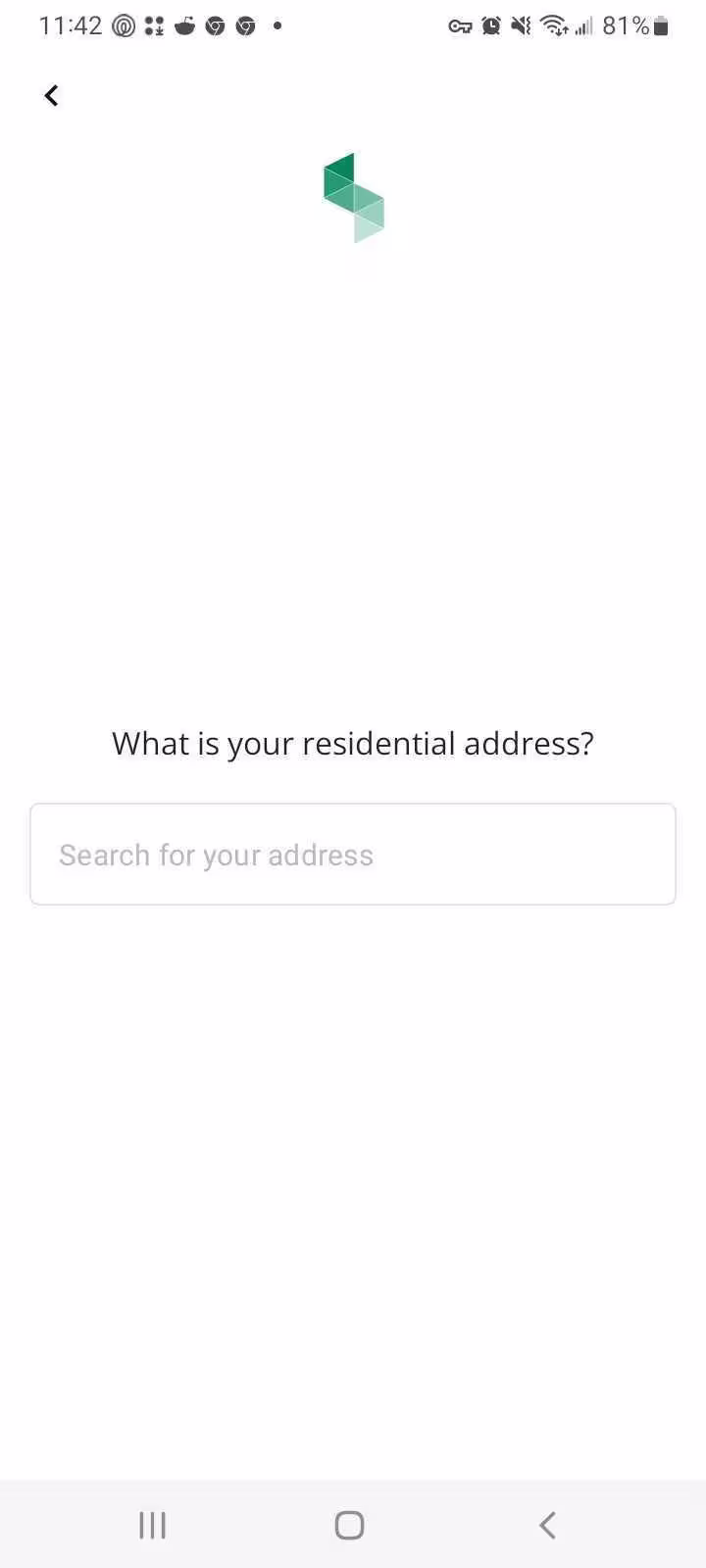The image size is (706, 1568).
Task: Go to the home screen
Action: pos(350,1525)
